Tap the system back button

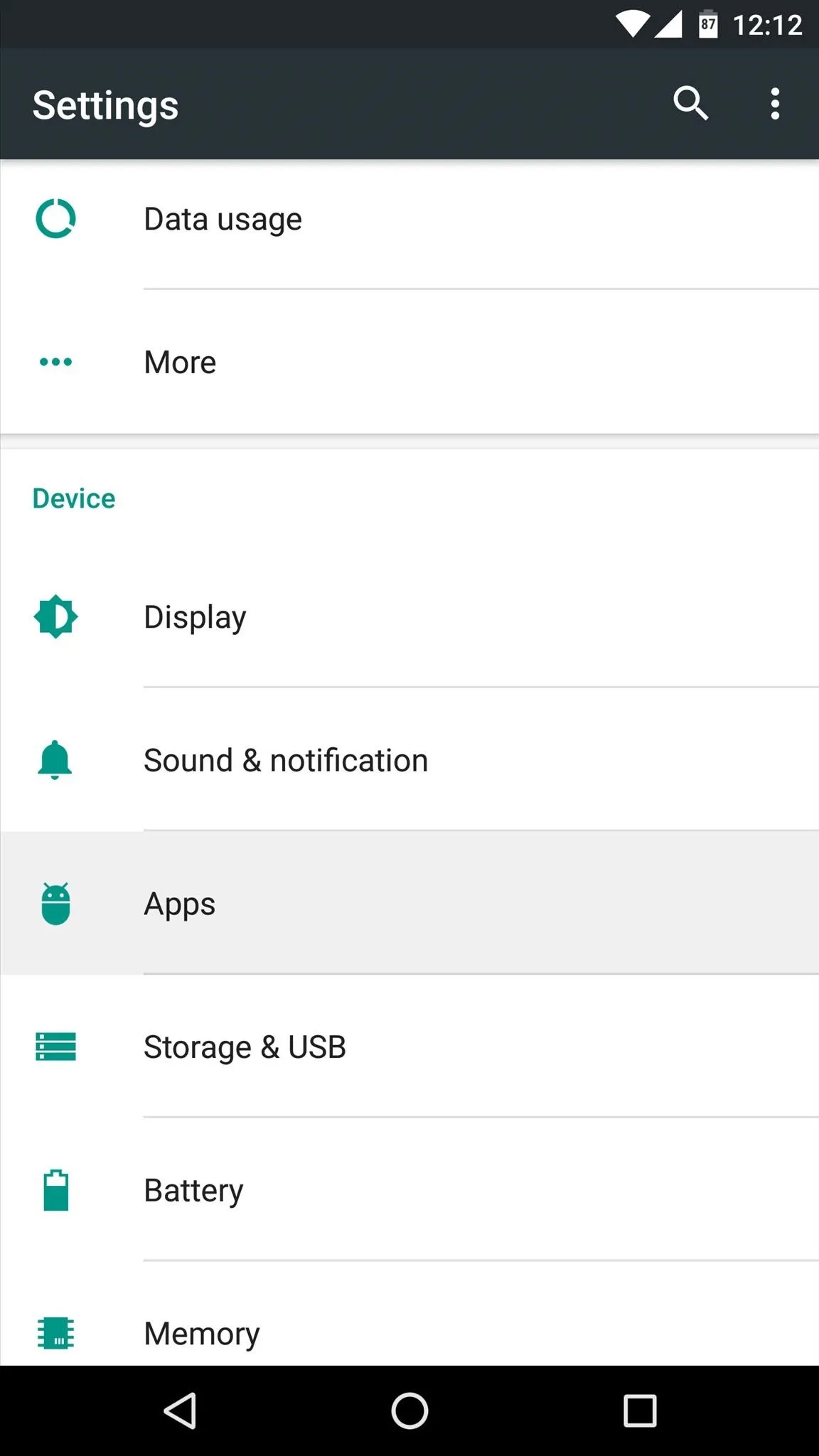tap(180, 1410)
